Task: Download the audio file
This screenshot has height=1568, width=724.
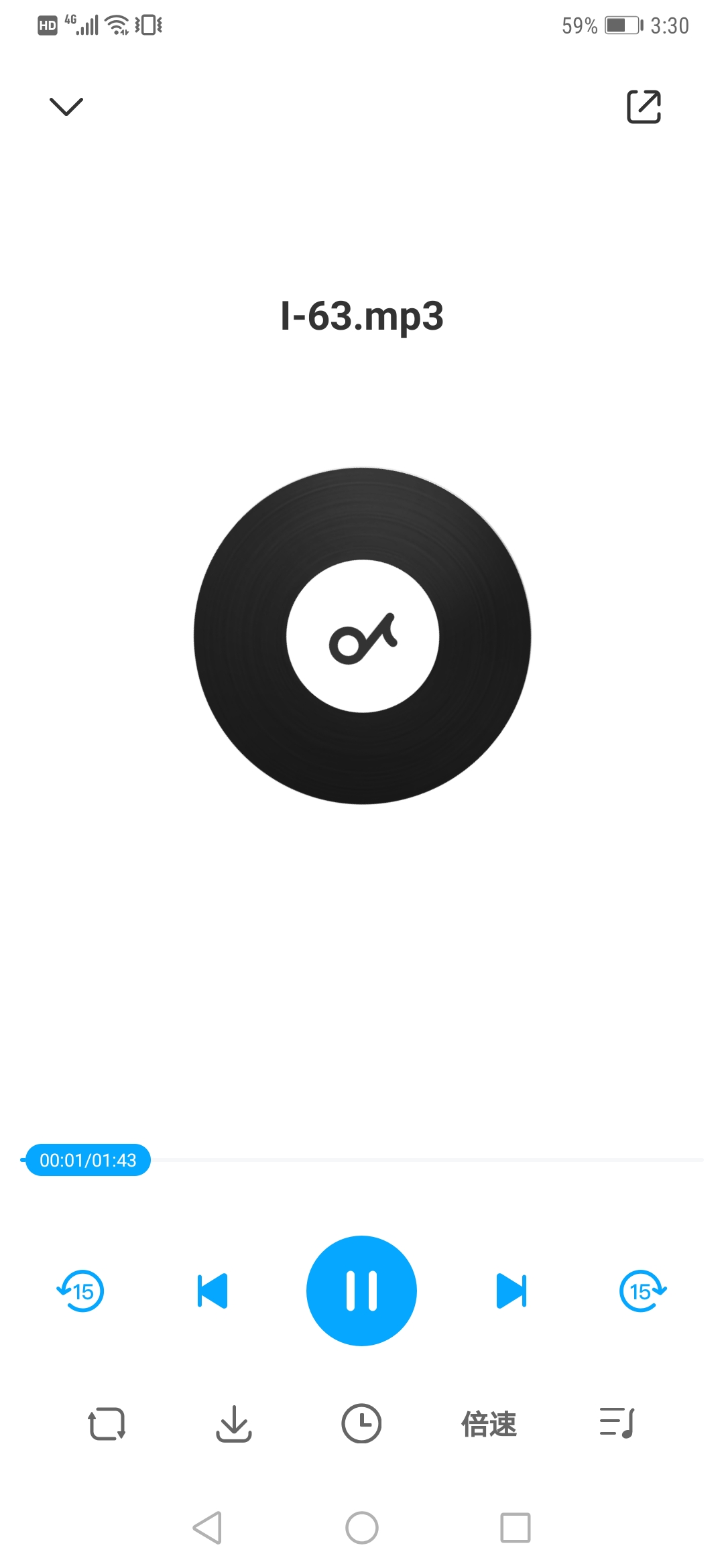Action: coord(233,1423)
